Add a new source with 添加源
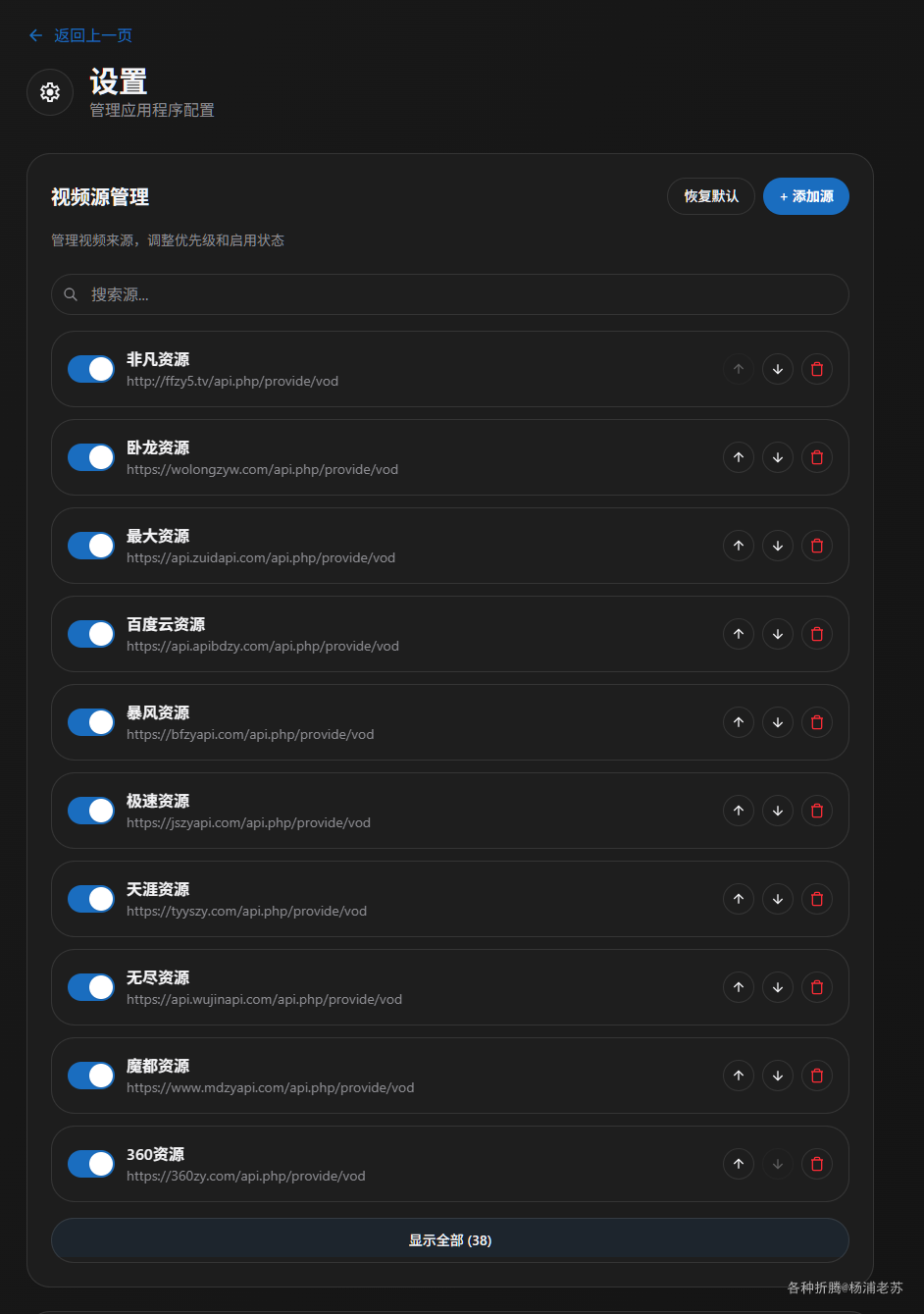 (x=805, y=196)
